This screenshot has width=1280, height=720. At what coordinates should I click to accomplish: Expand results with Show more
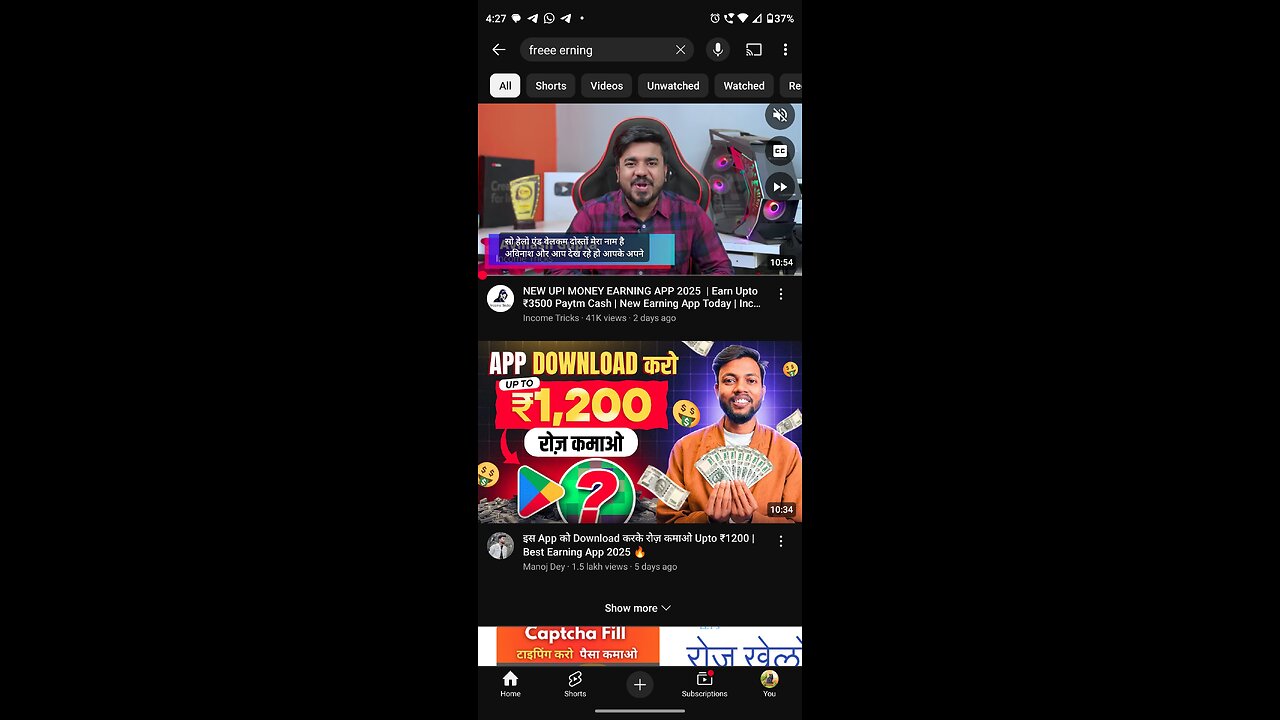coord(638,608)
